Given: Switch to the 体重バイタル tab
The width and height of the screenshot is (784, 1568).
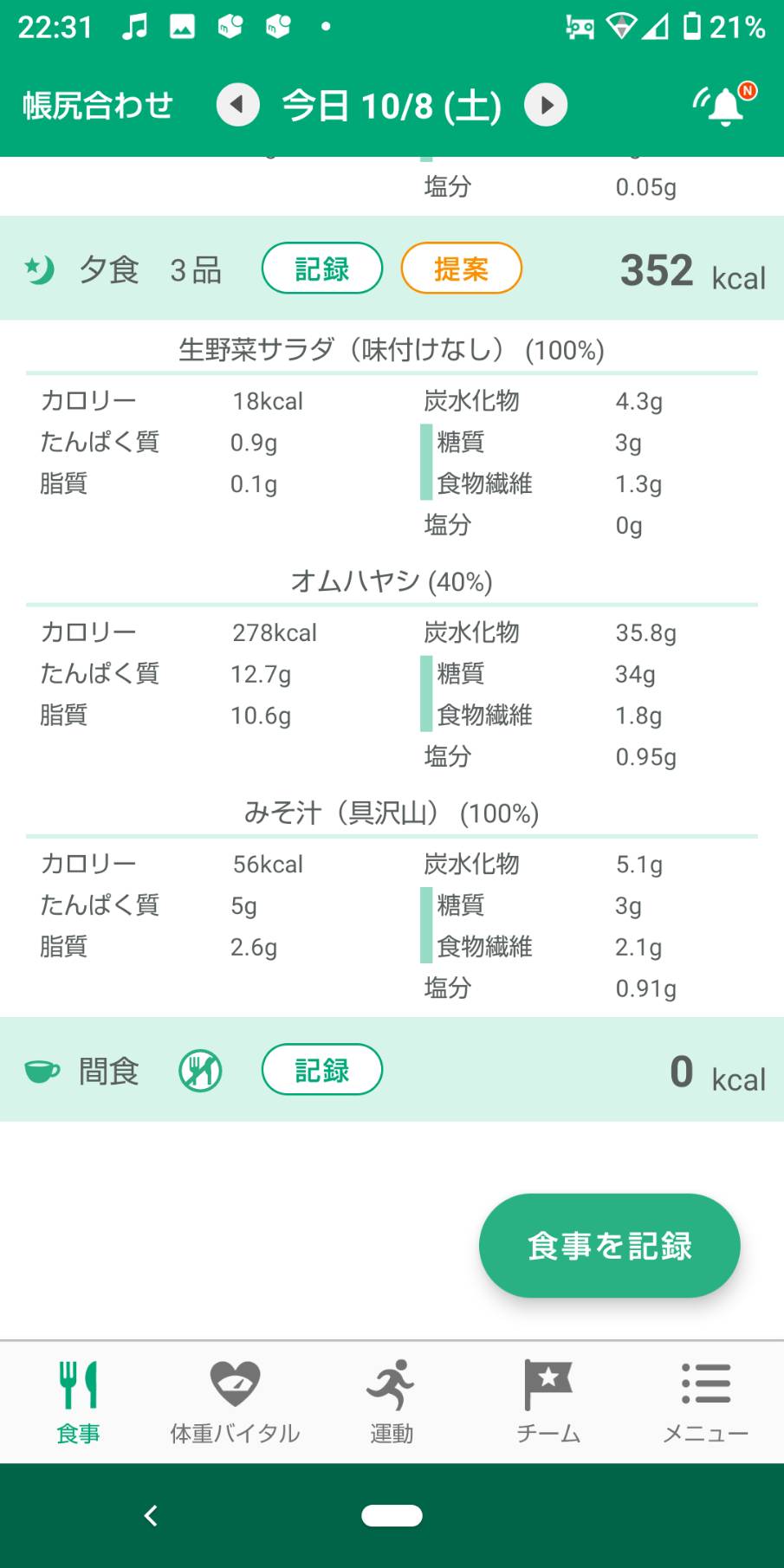Looking at the screenshot, I should pyautogui.click(x=235, y=1403).
